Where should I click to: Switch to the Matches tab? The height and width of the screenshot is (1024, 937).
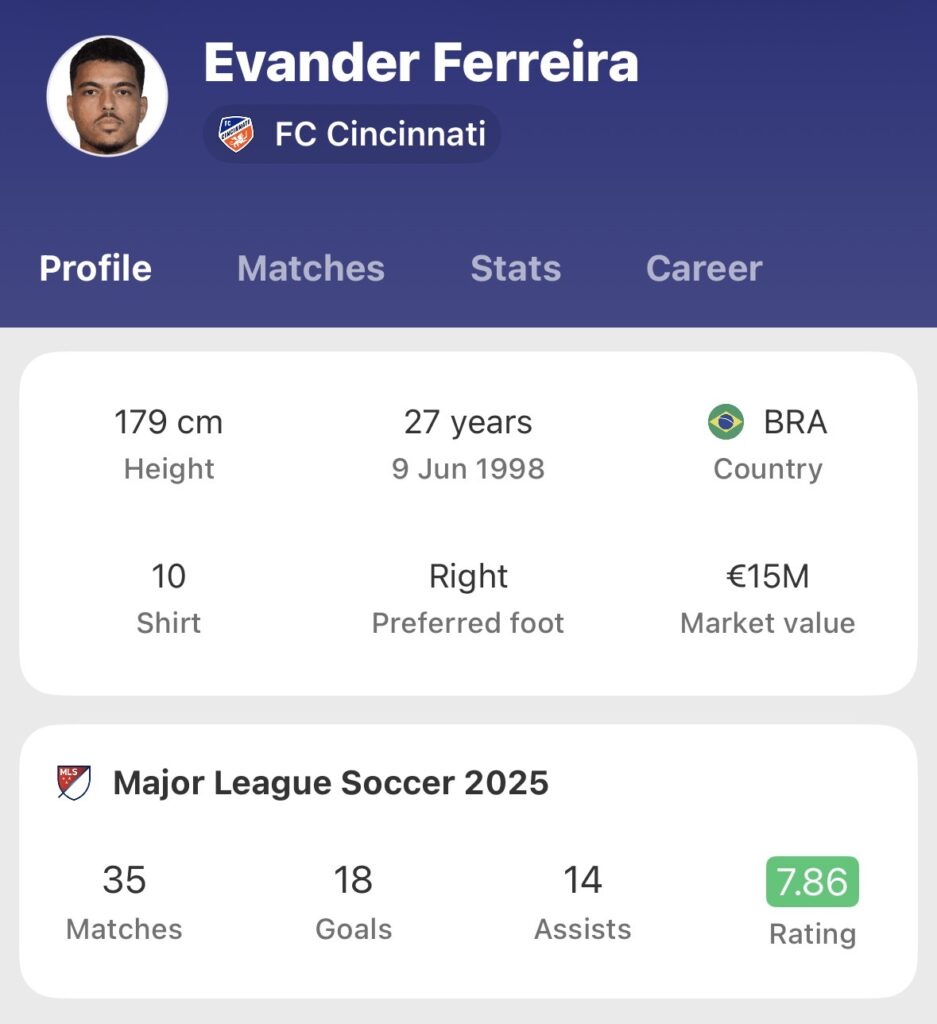point(311,268)
